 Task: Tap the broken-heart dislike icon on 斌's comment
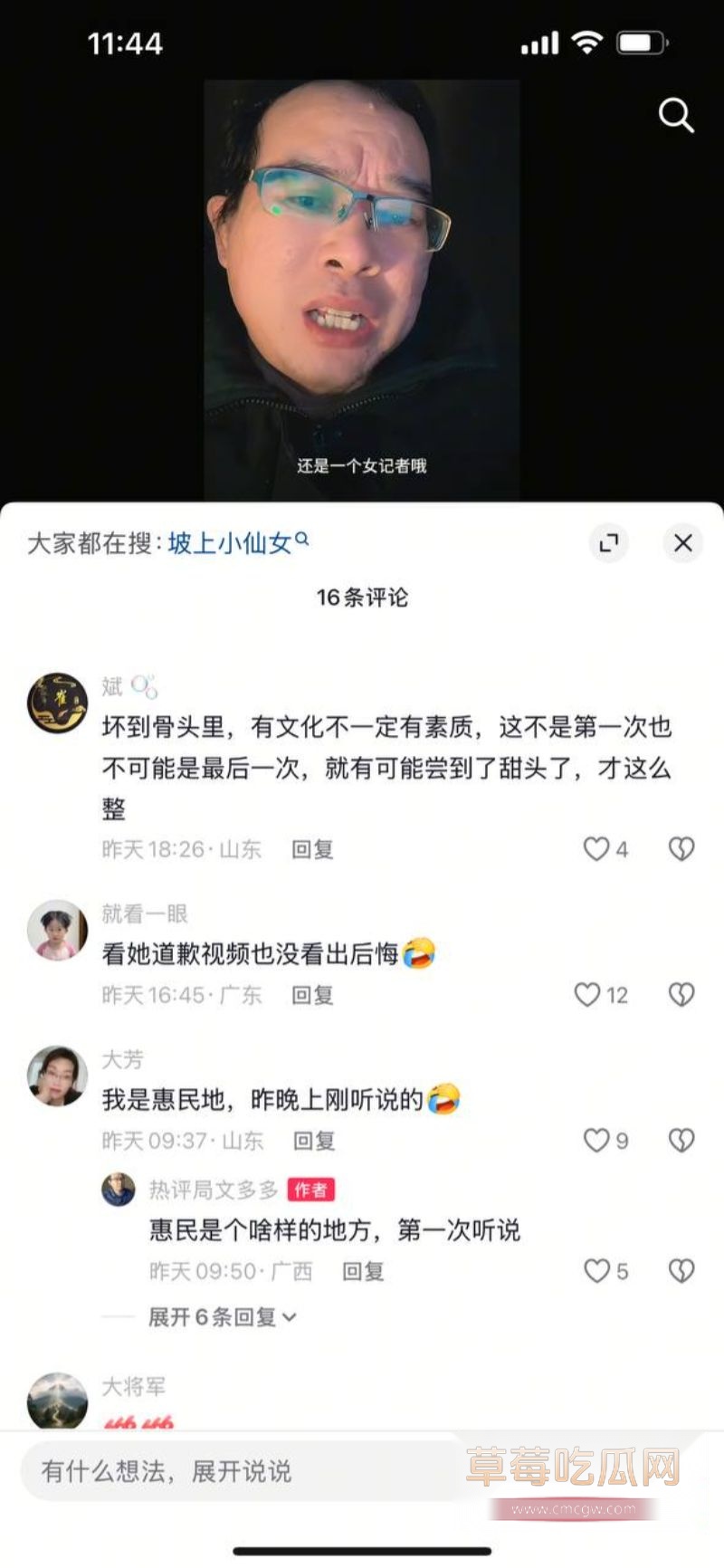[x=679, y=849]
